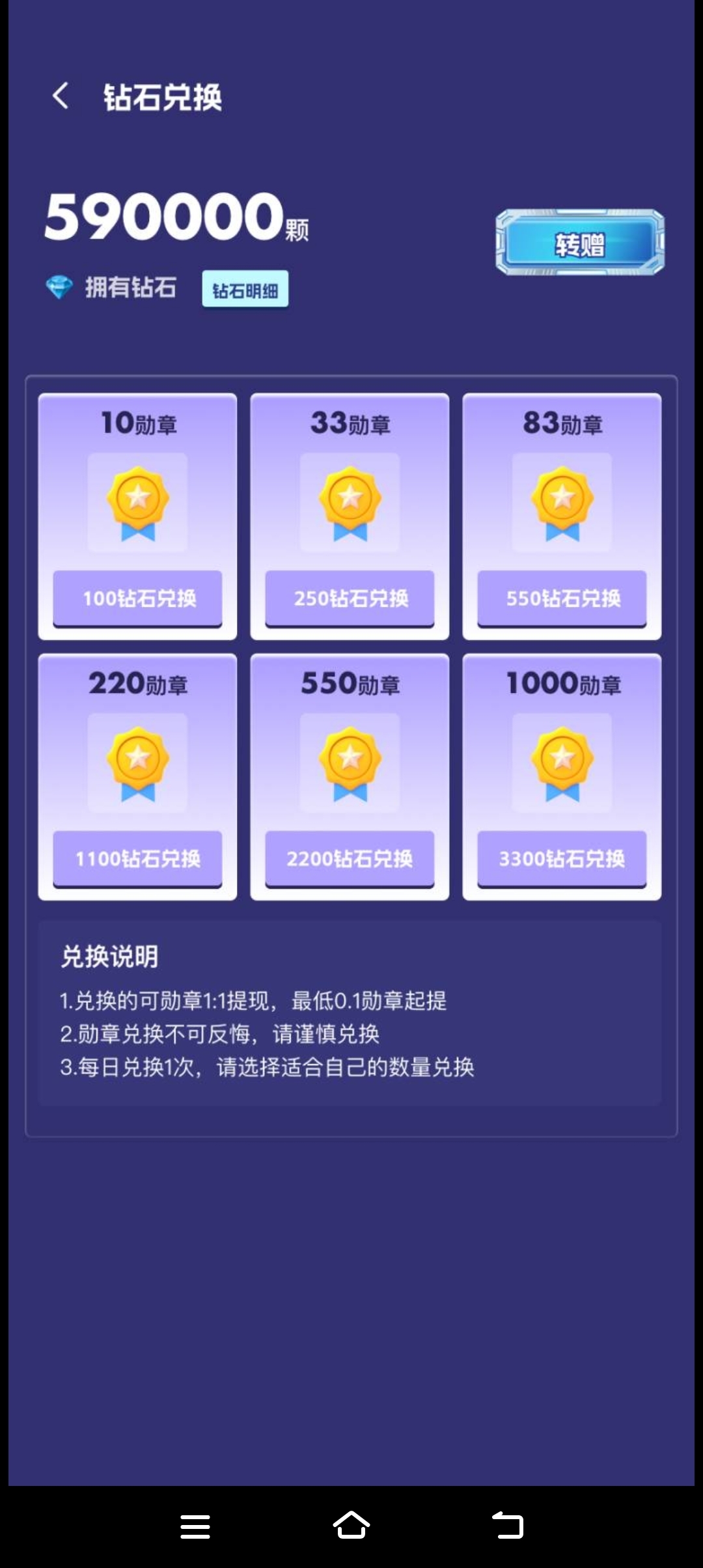
Task: Select the medal icon on the 33勋章 card
Action: click(x=350, y=503)
